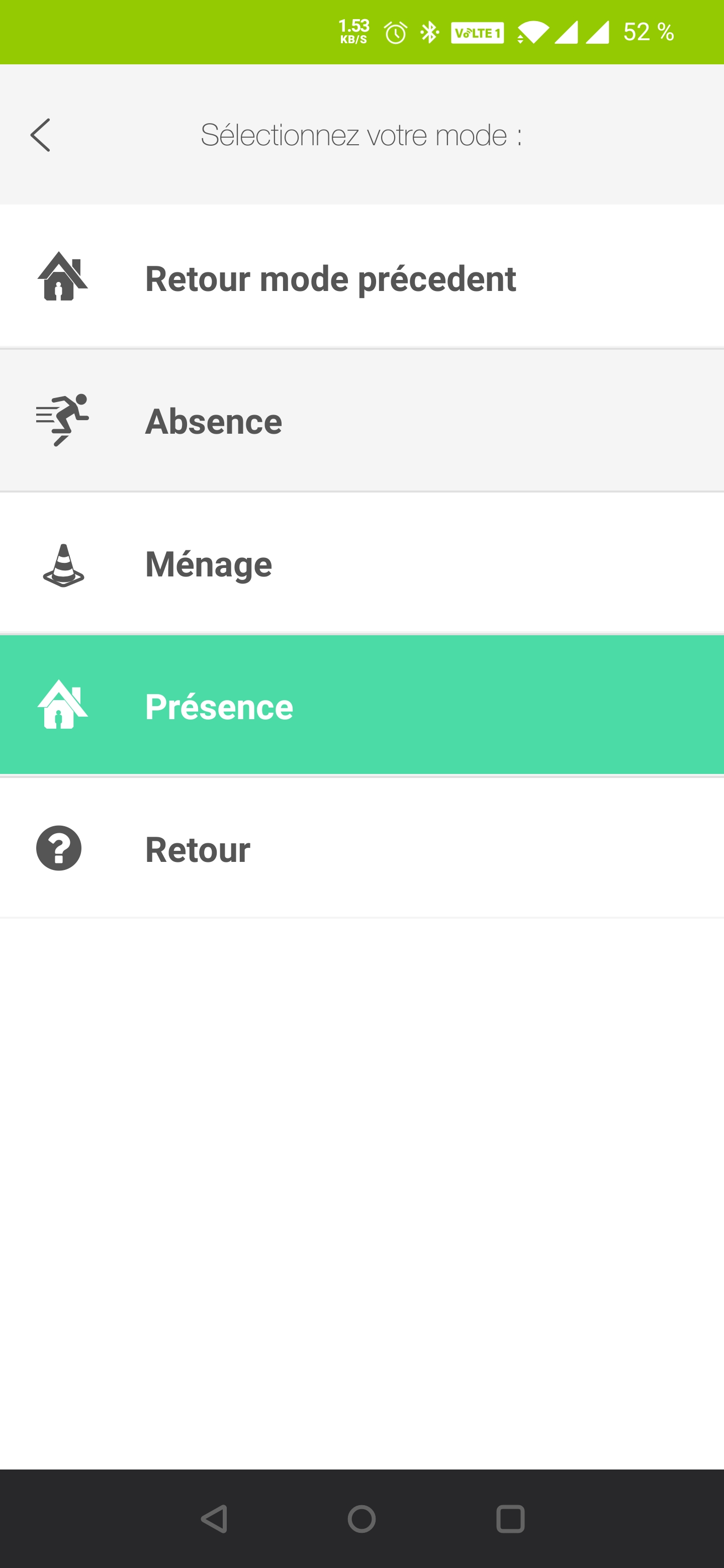Tap the Retour row with question icon
This screenshot has height=1568, width=724.
[361, 848]
